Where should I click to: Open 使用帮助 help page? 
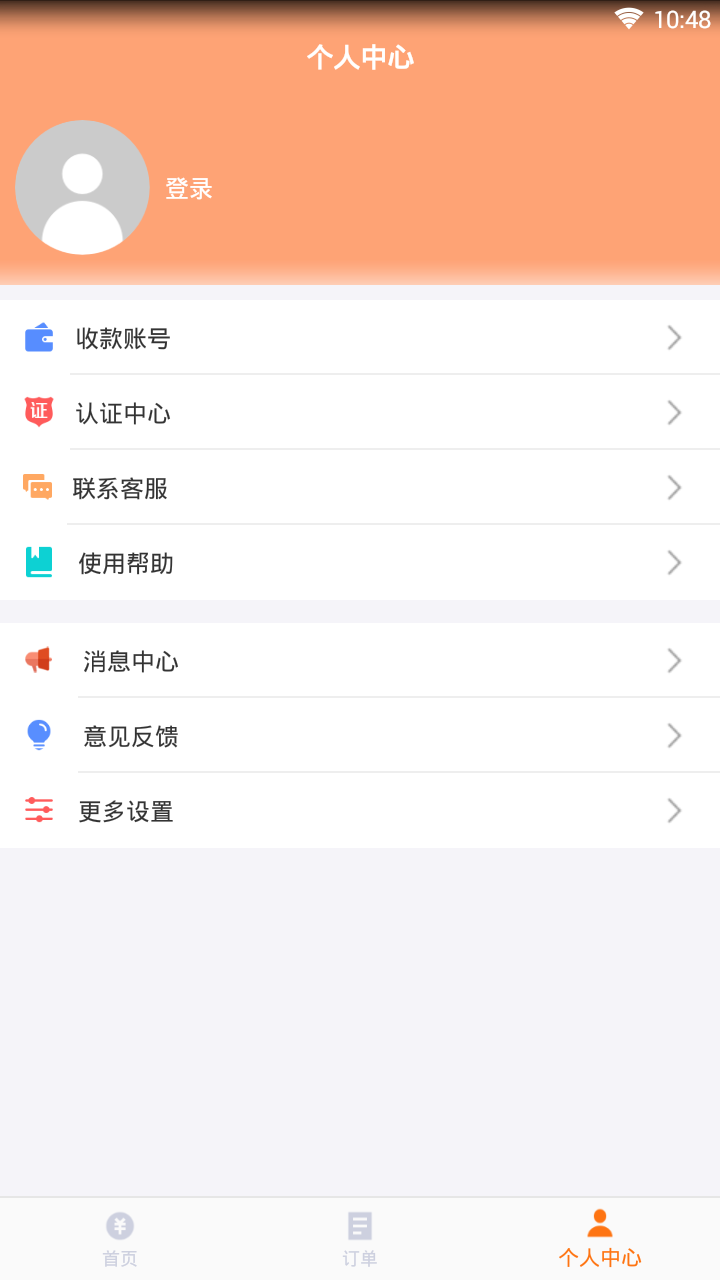360,563
